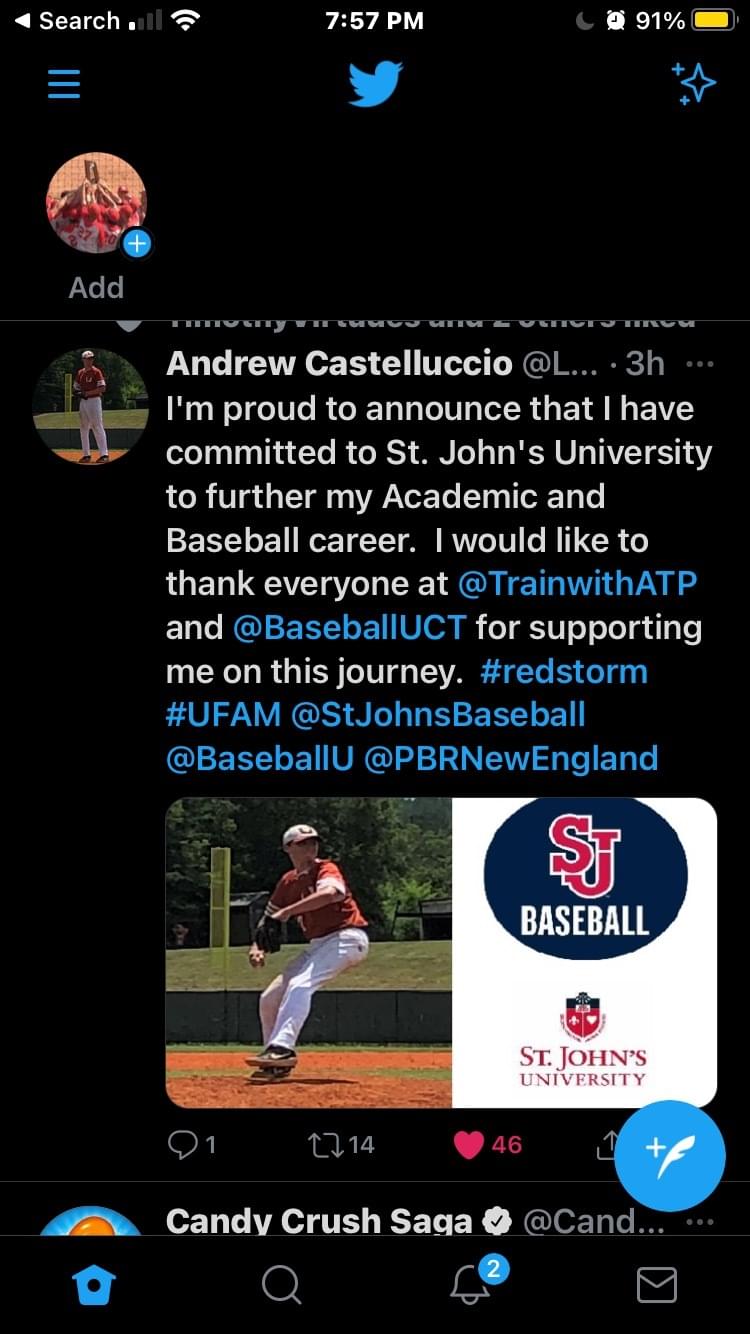The width and height of the screenshot is (750, 1334).
Task: Compose a new tweet
Action: 669,1156
